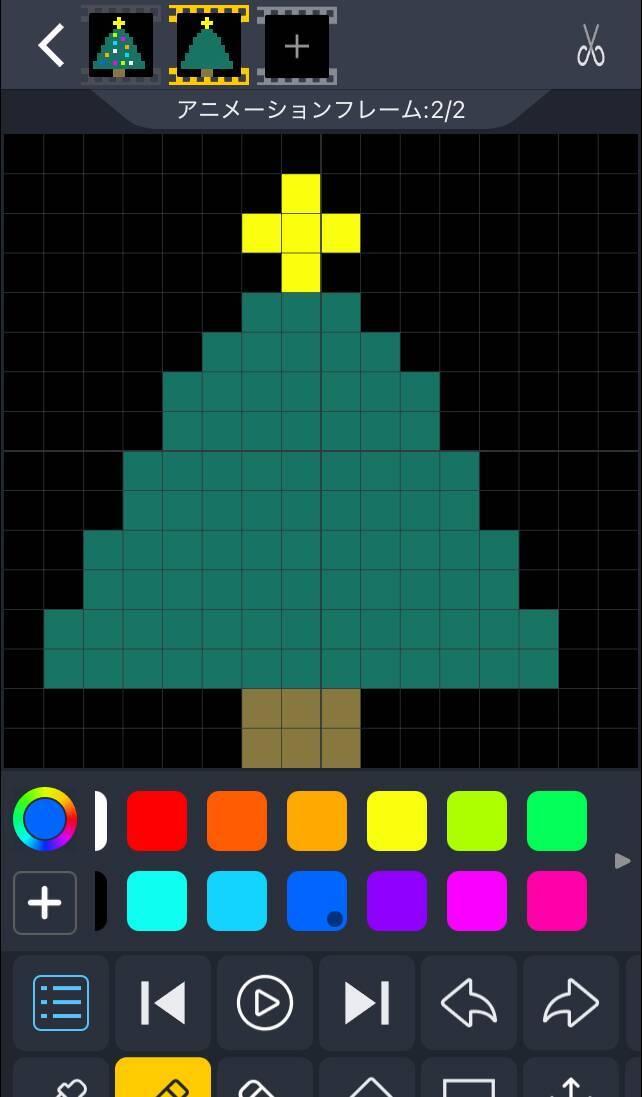Image resolution: width=642 pixels, height=1097 pixels.
Task: Jump to the previous animation frame
Action: [163, 1002]
